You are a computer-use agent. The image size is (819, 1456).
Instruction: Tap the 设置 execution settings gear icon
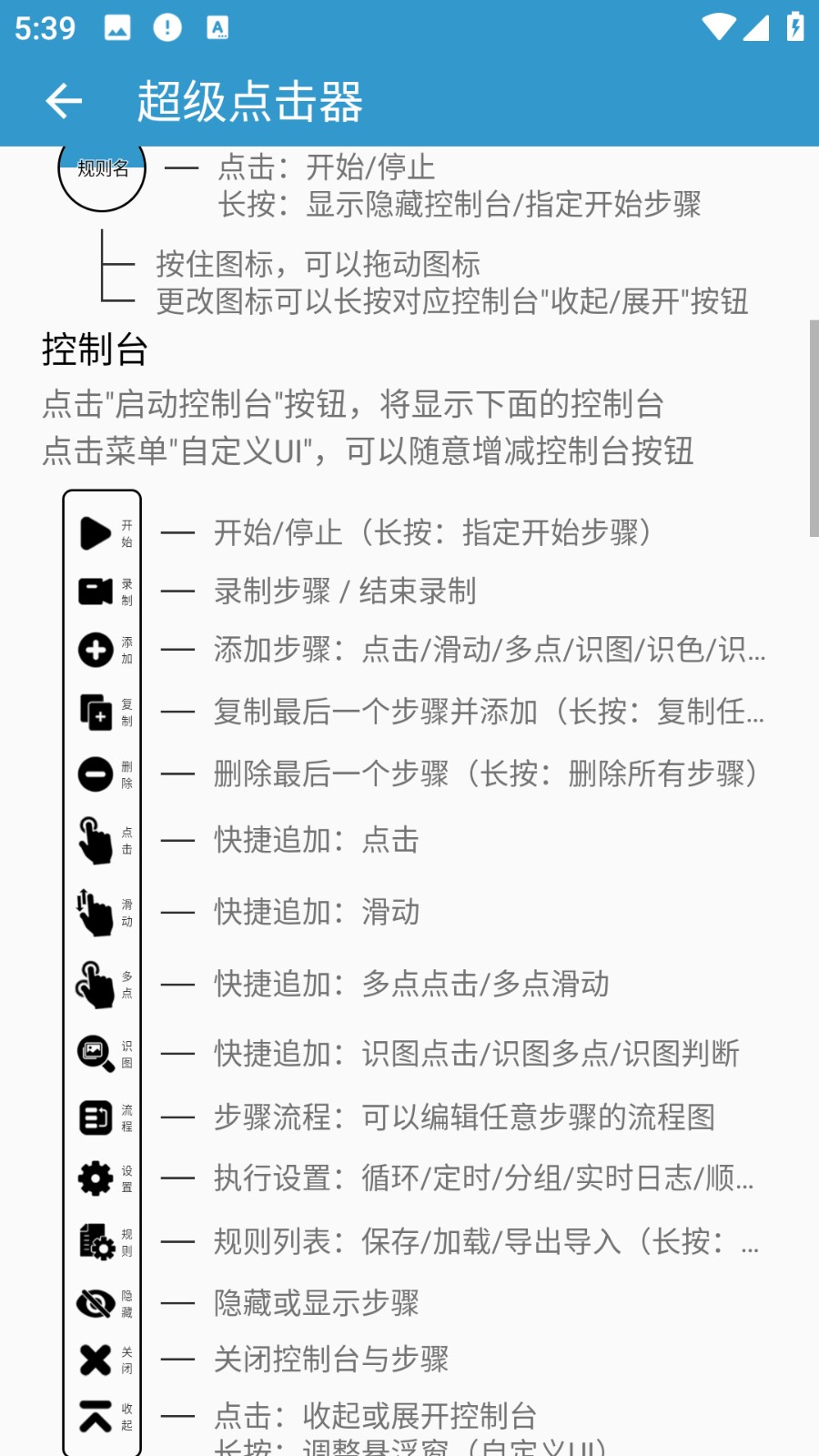[94, 1177]
